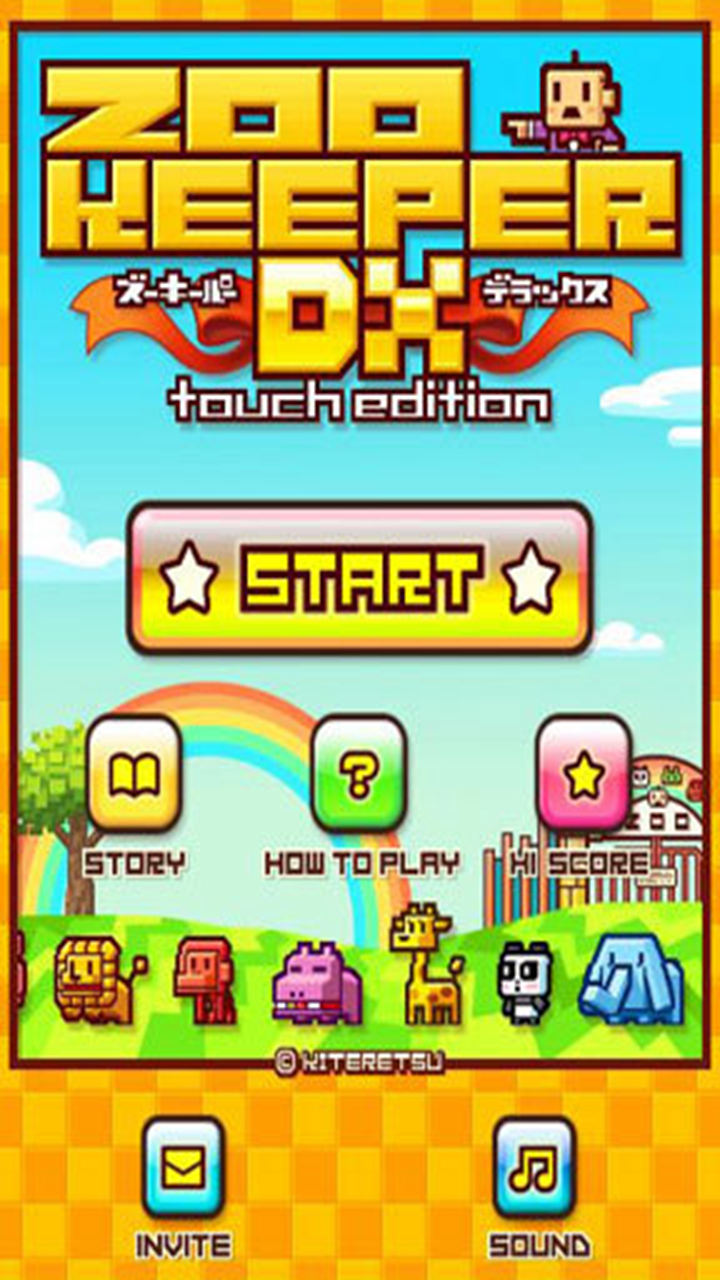Tap the Invite envelope button
The image size is (720, 1280).
coord(183,1166)
